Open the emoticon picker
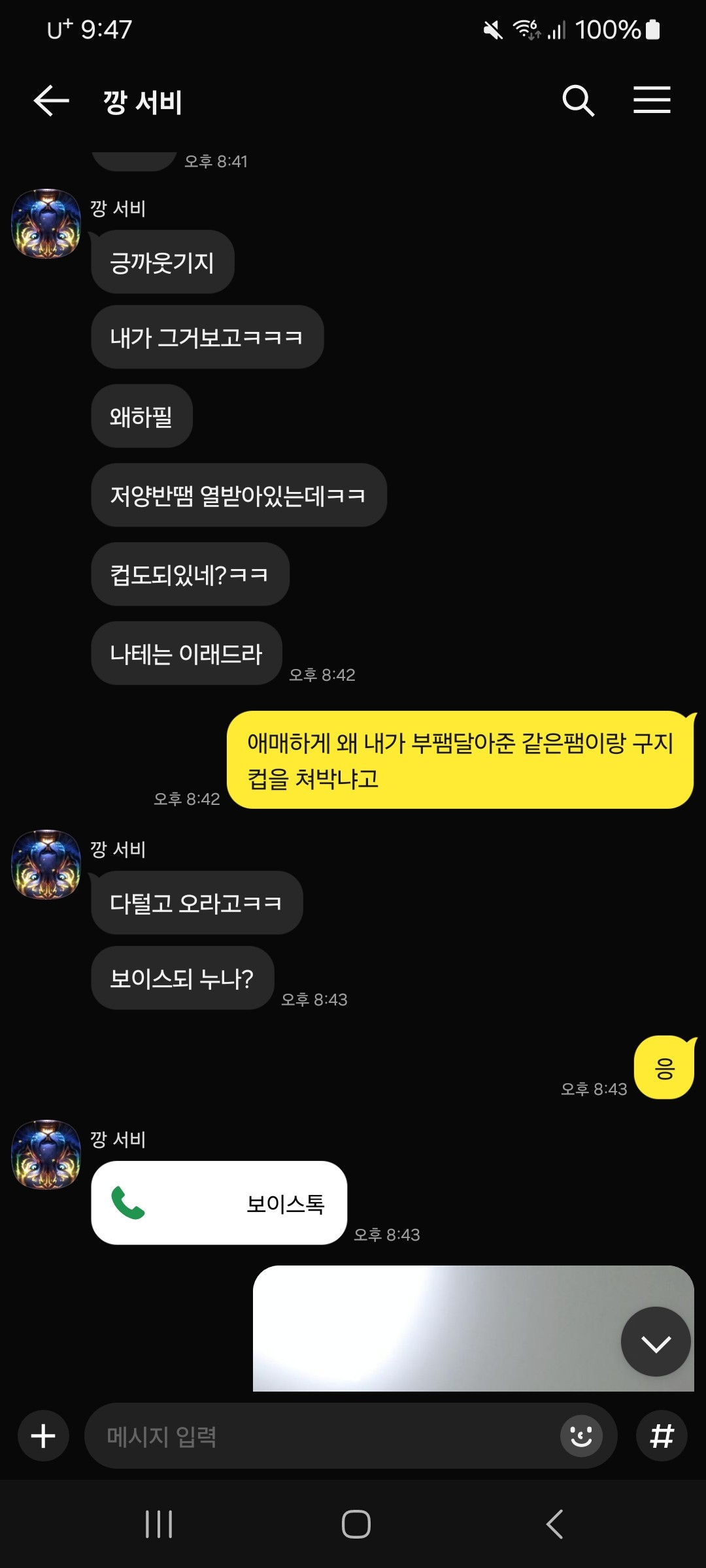 pyautogui.click(x=580, y=1436)
